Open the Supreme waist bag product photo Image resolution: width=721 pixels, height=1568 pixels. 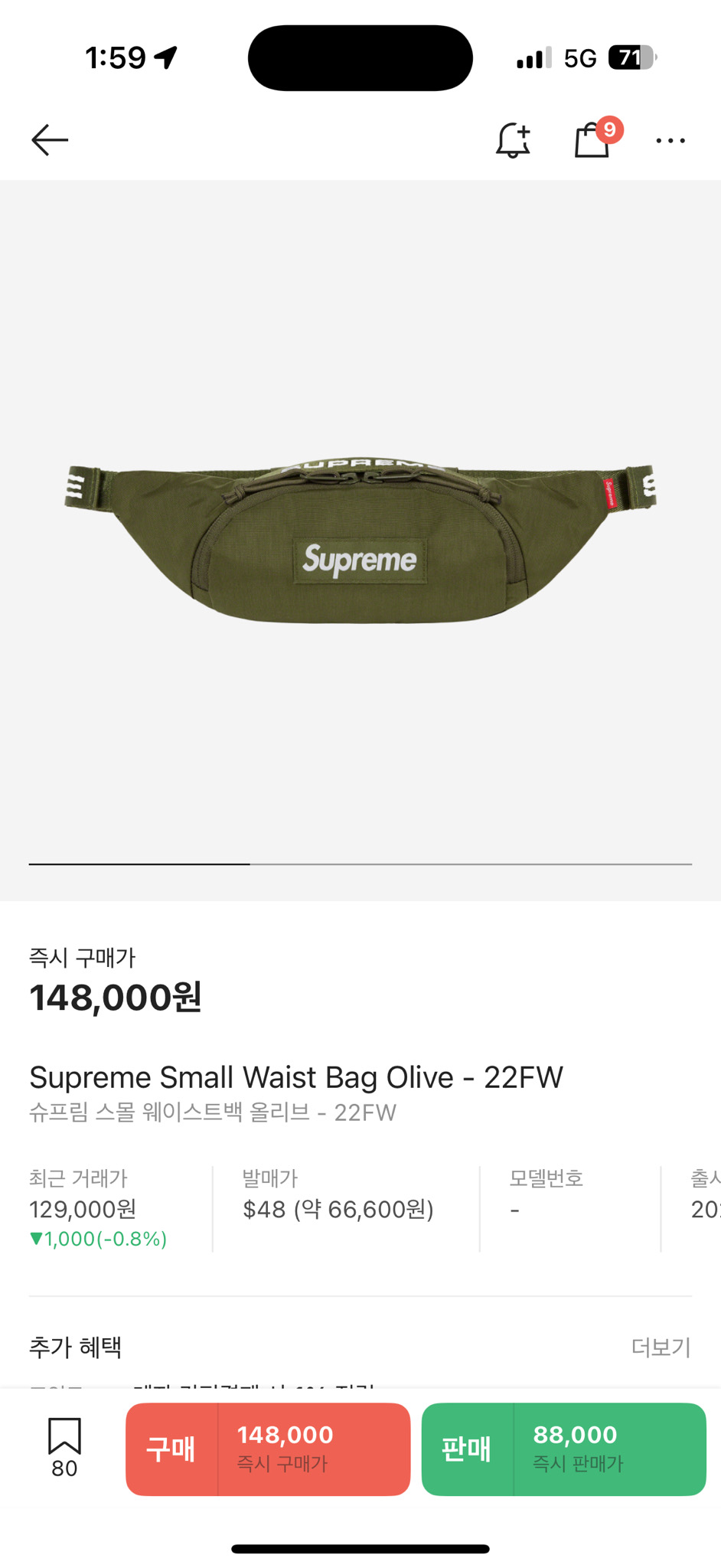point(360,541)
